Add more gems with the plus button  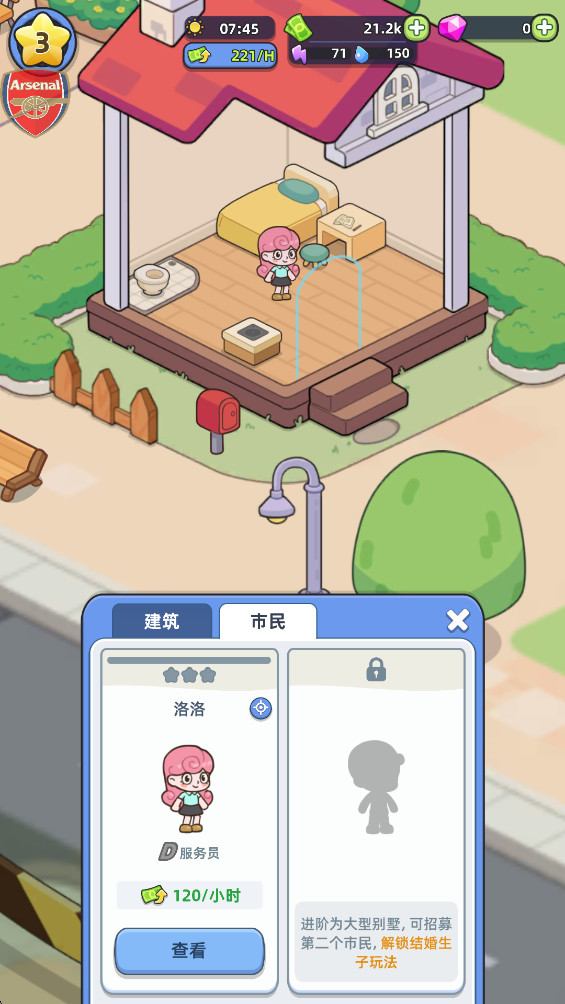pyautogui.click(x=545, y=28)
